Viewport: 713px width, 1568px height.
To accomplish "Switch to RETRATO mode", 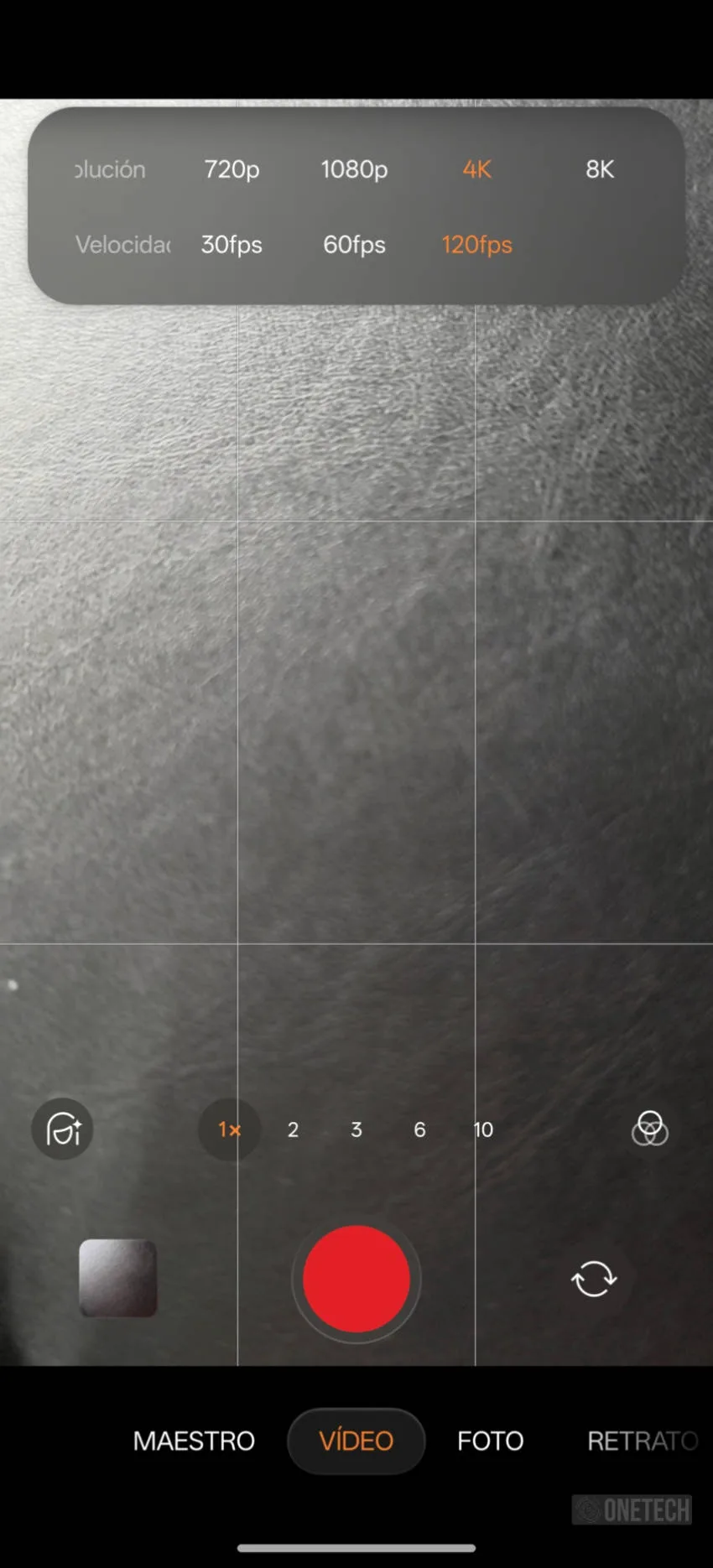I will pos(643,1441).
